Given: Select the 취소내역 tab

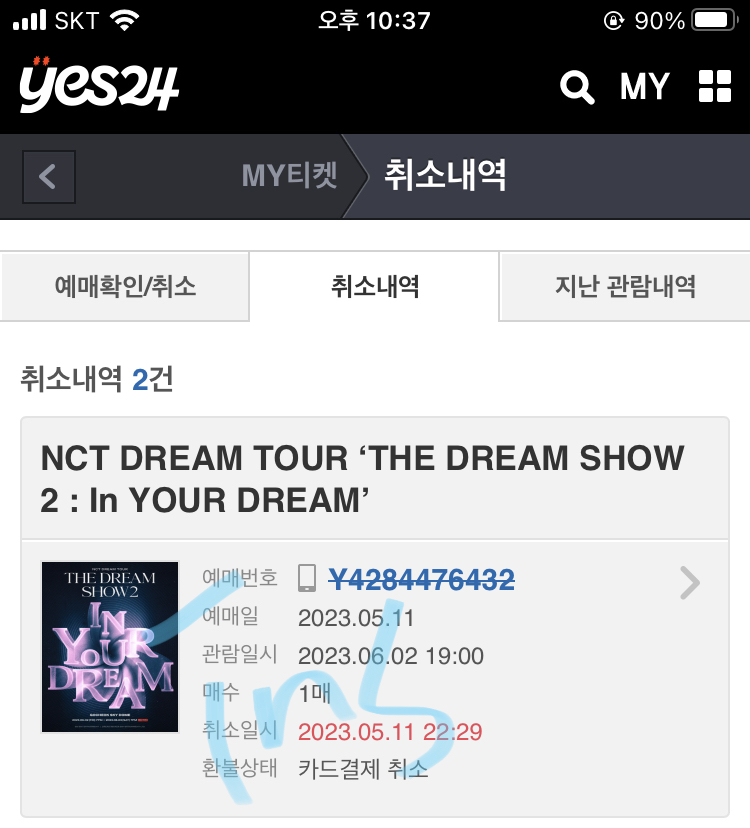Looking at the screenshot, I should (374, 287).
